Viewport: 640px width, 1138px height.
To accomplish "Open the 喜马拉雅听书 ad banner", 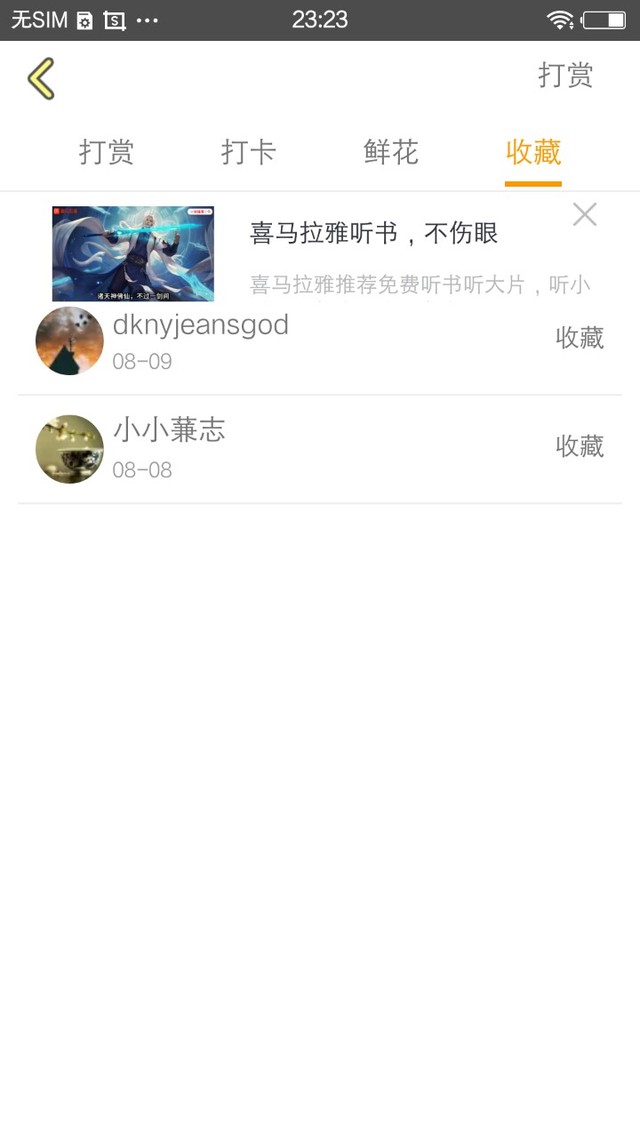I will 320,253.
